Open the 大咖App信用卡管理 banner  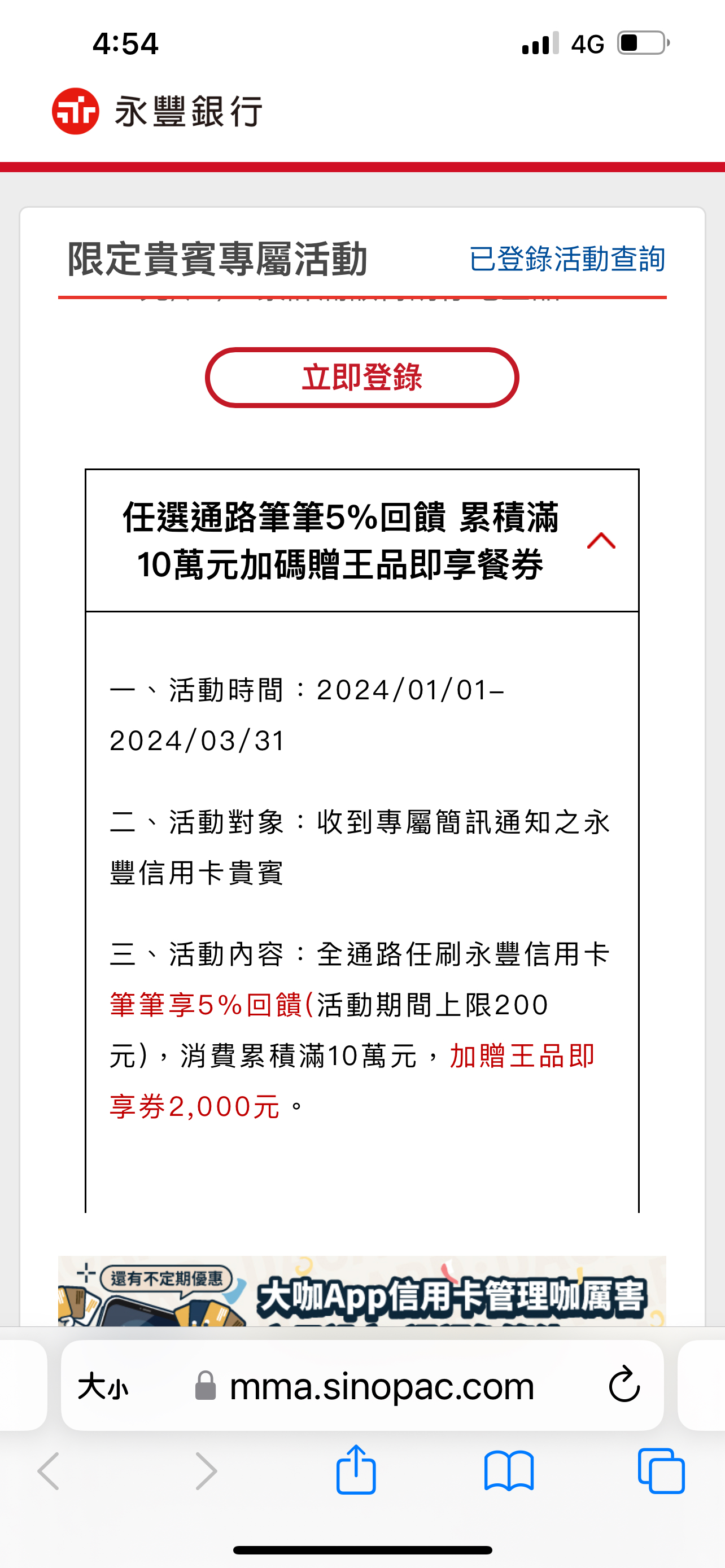tap(362, 1290)
